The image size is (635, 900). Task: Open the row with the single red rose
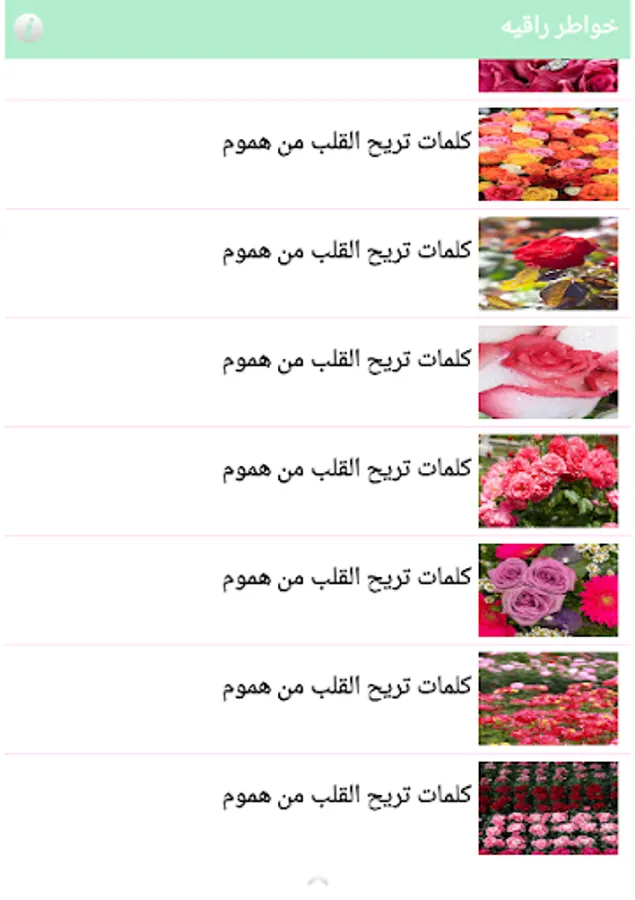click(318, 263)
